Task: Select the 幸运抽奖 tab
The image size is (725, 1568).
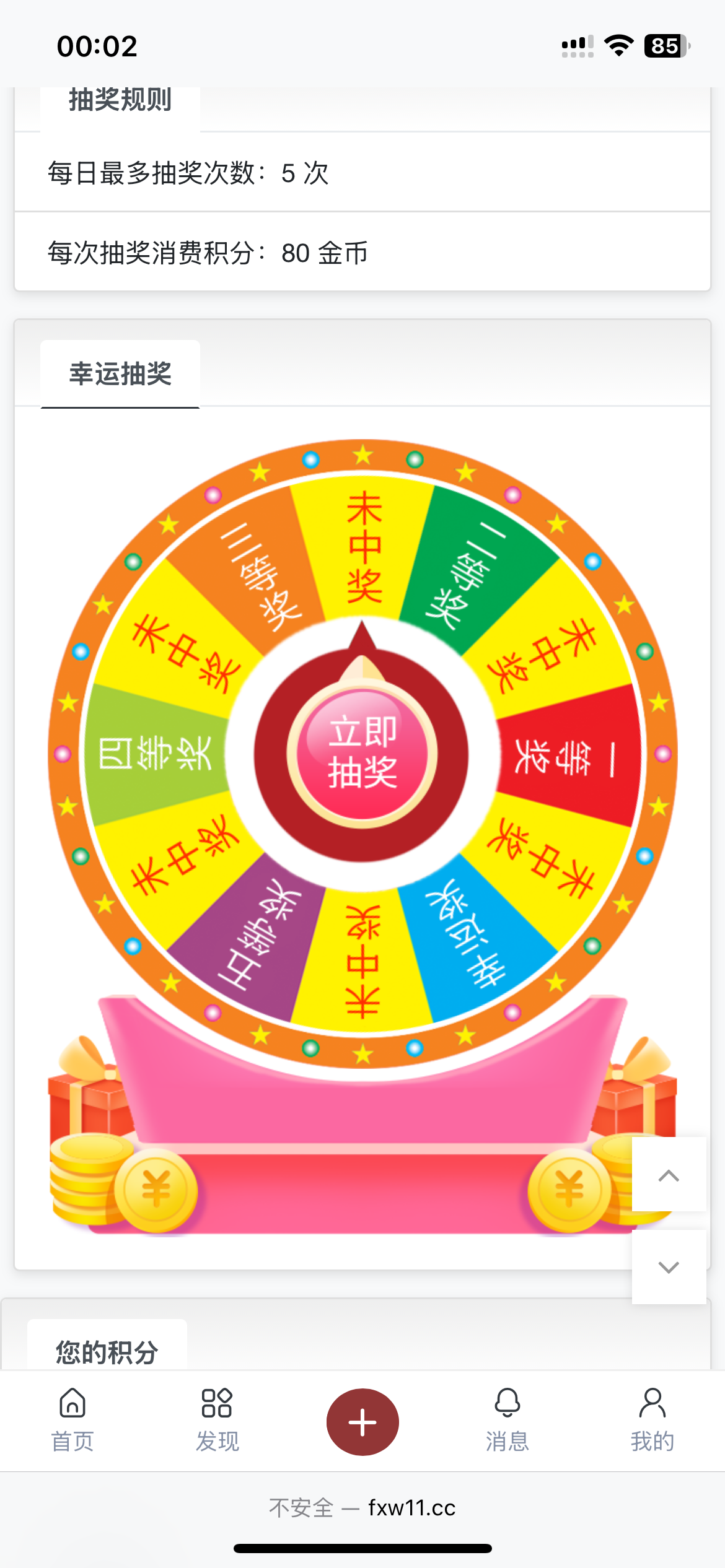Action: 120,374
